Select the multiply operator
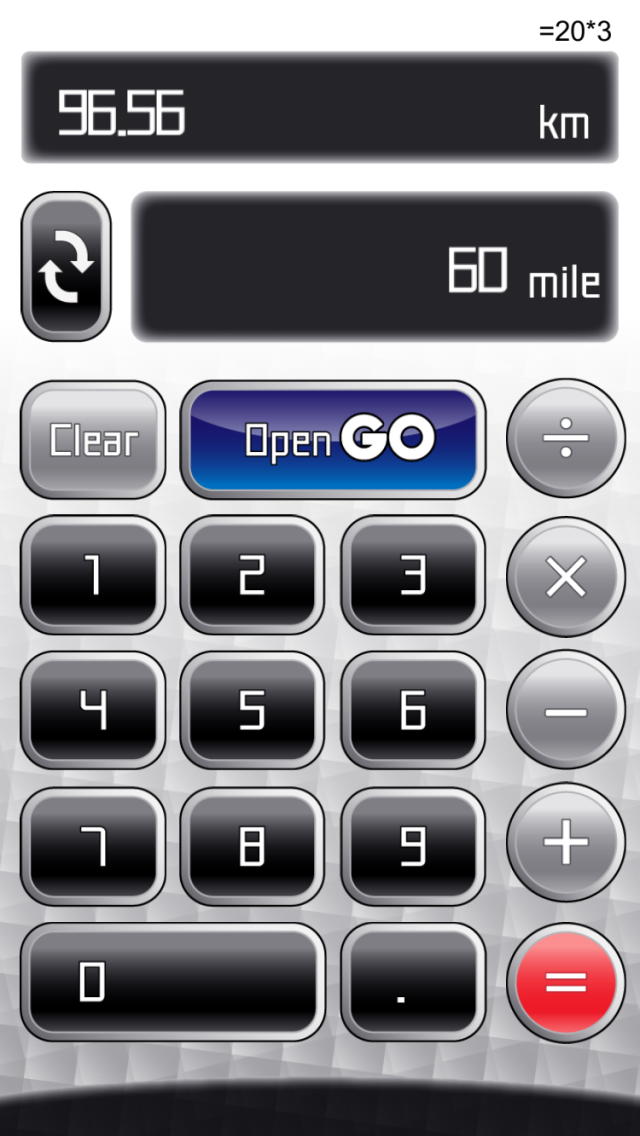This screenshot has height=1136, width=640. coord(565,577)
